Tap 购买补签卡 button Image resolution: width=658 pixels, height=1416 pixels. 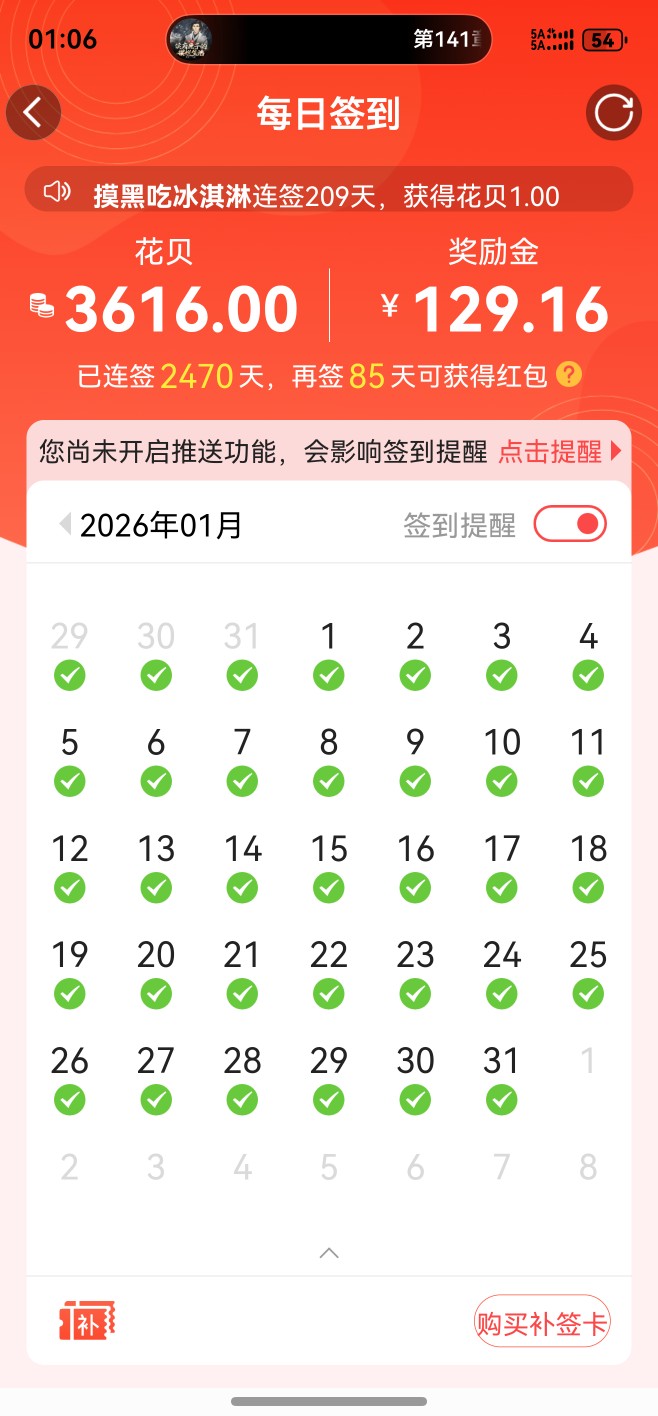[x=541, y=1324]
